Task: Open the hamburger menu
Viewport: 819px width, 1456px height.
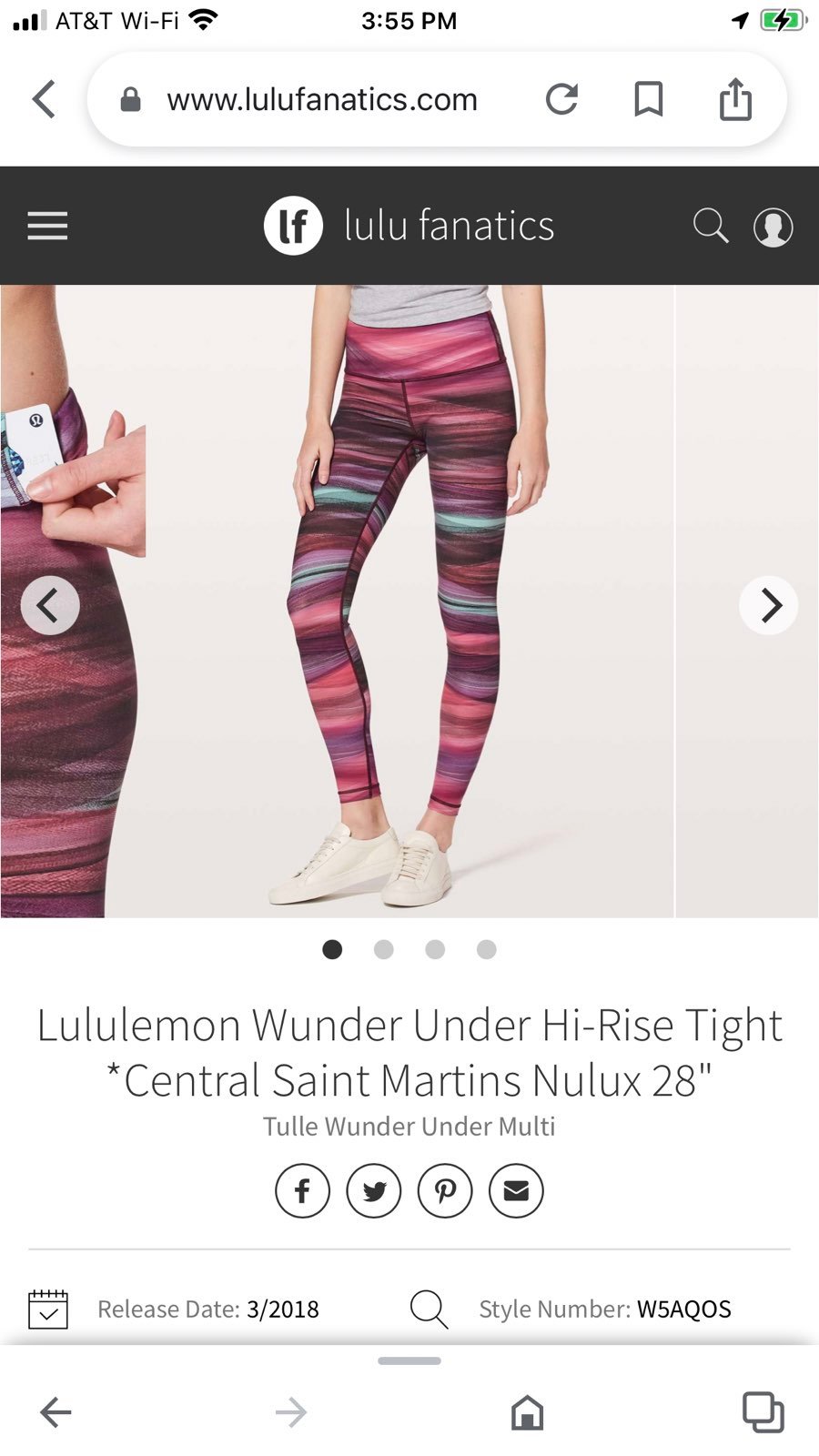Action: click(x=47, y=226)
